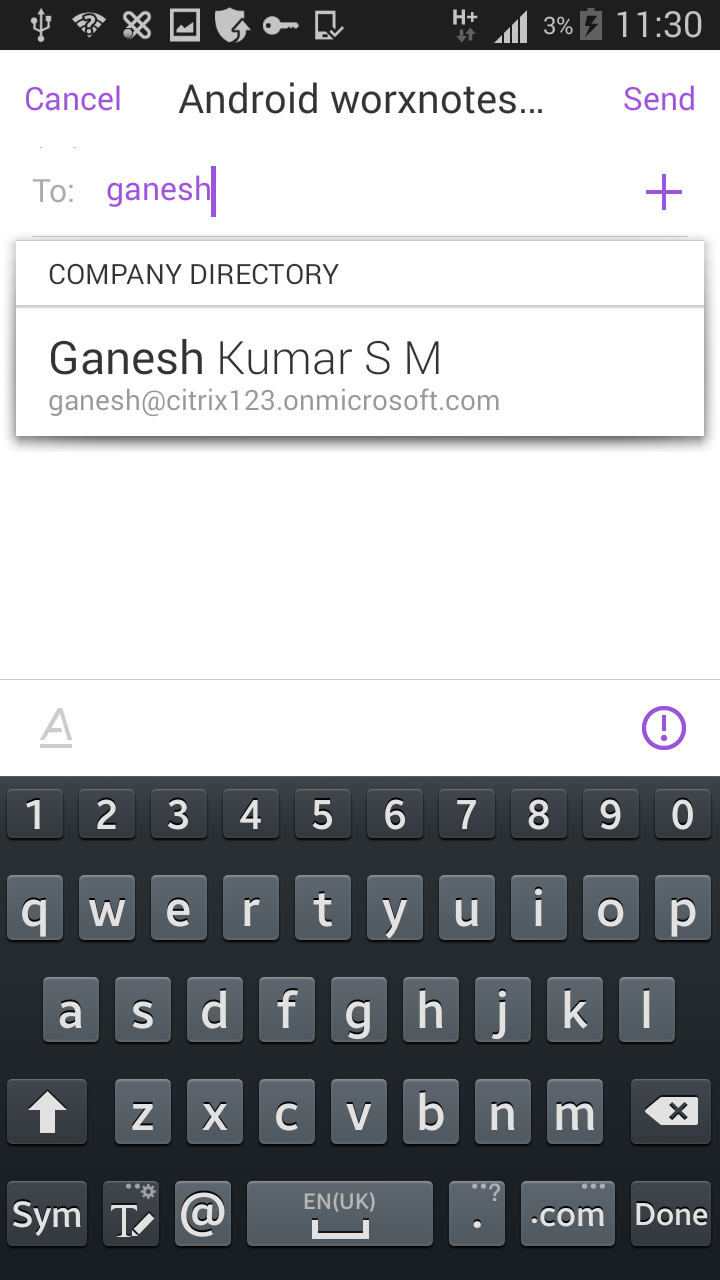Set message priority with exclamation icon

coord(663,728)
